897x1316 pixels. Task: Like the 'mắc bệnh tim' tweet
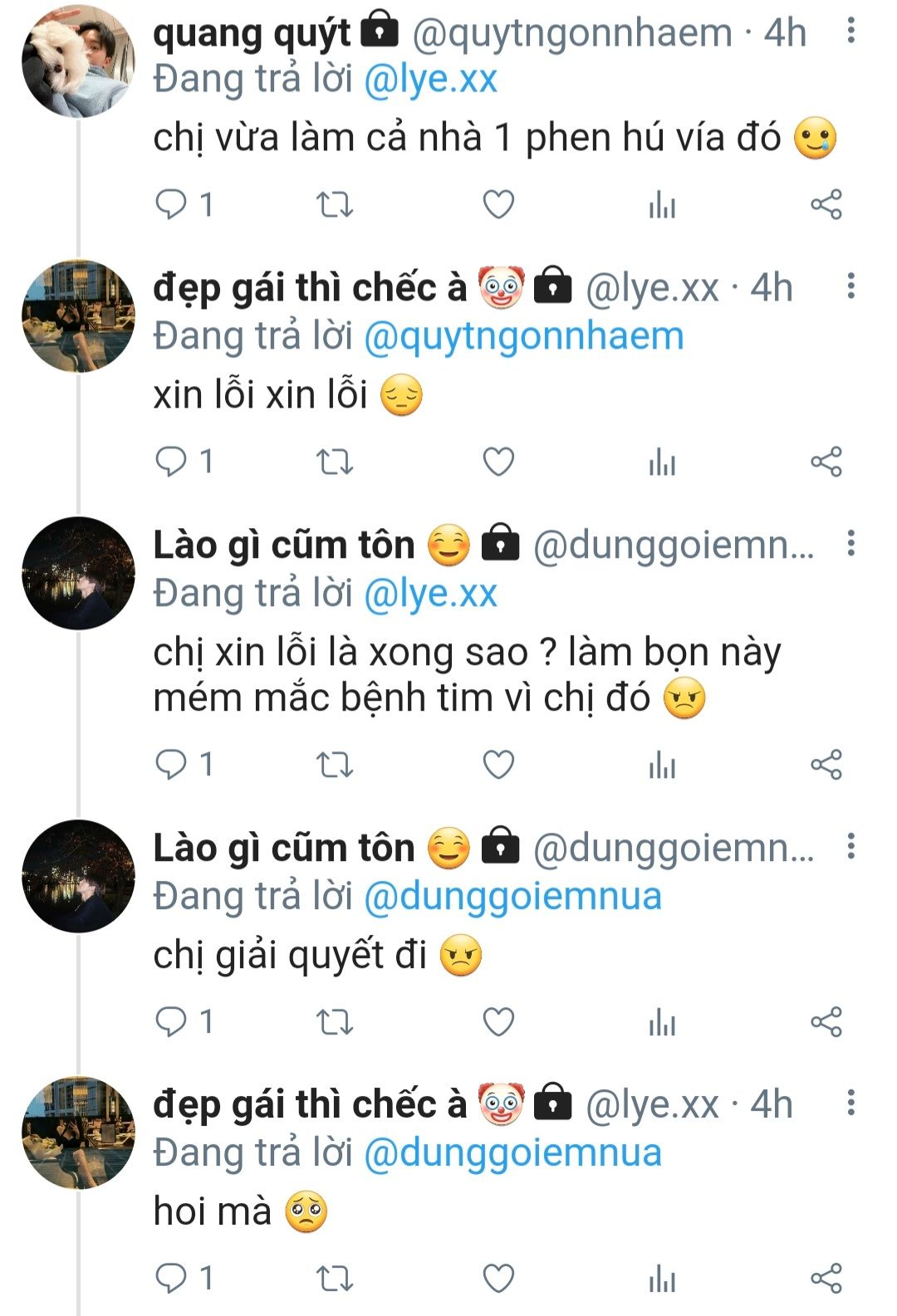point(498,765)
